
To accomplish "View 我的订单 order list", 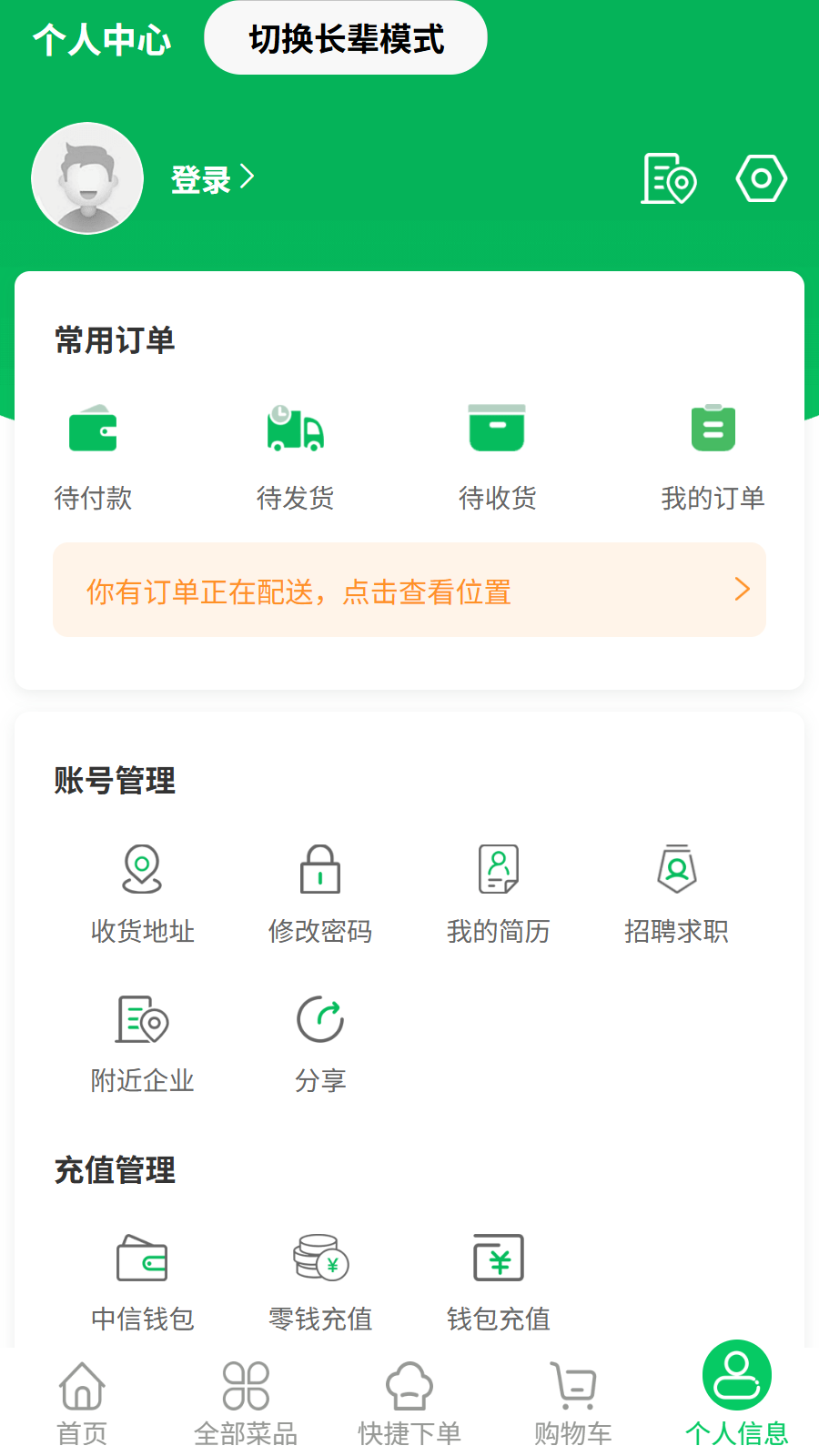I will tap(713, 455).
